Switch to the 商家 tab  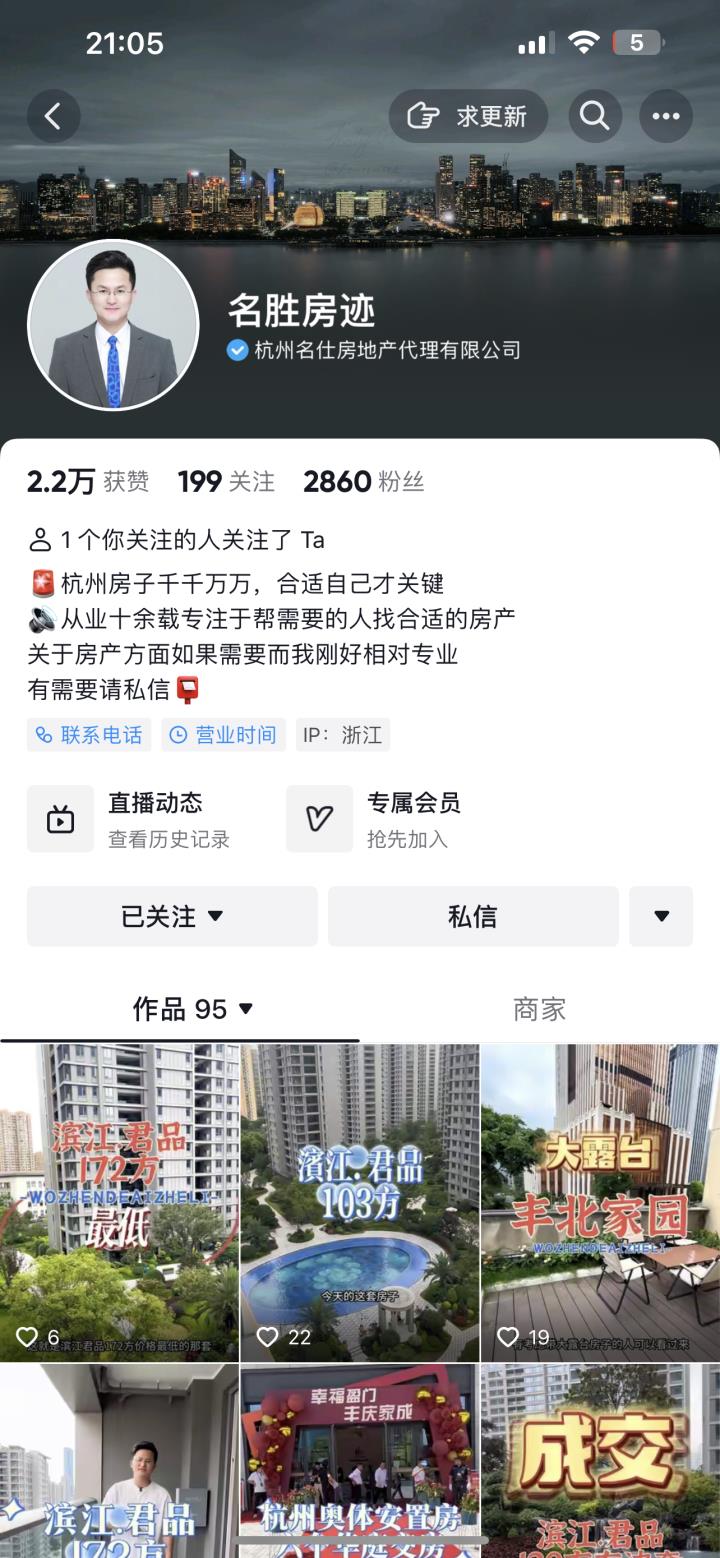(x=540, y=1010)
